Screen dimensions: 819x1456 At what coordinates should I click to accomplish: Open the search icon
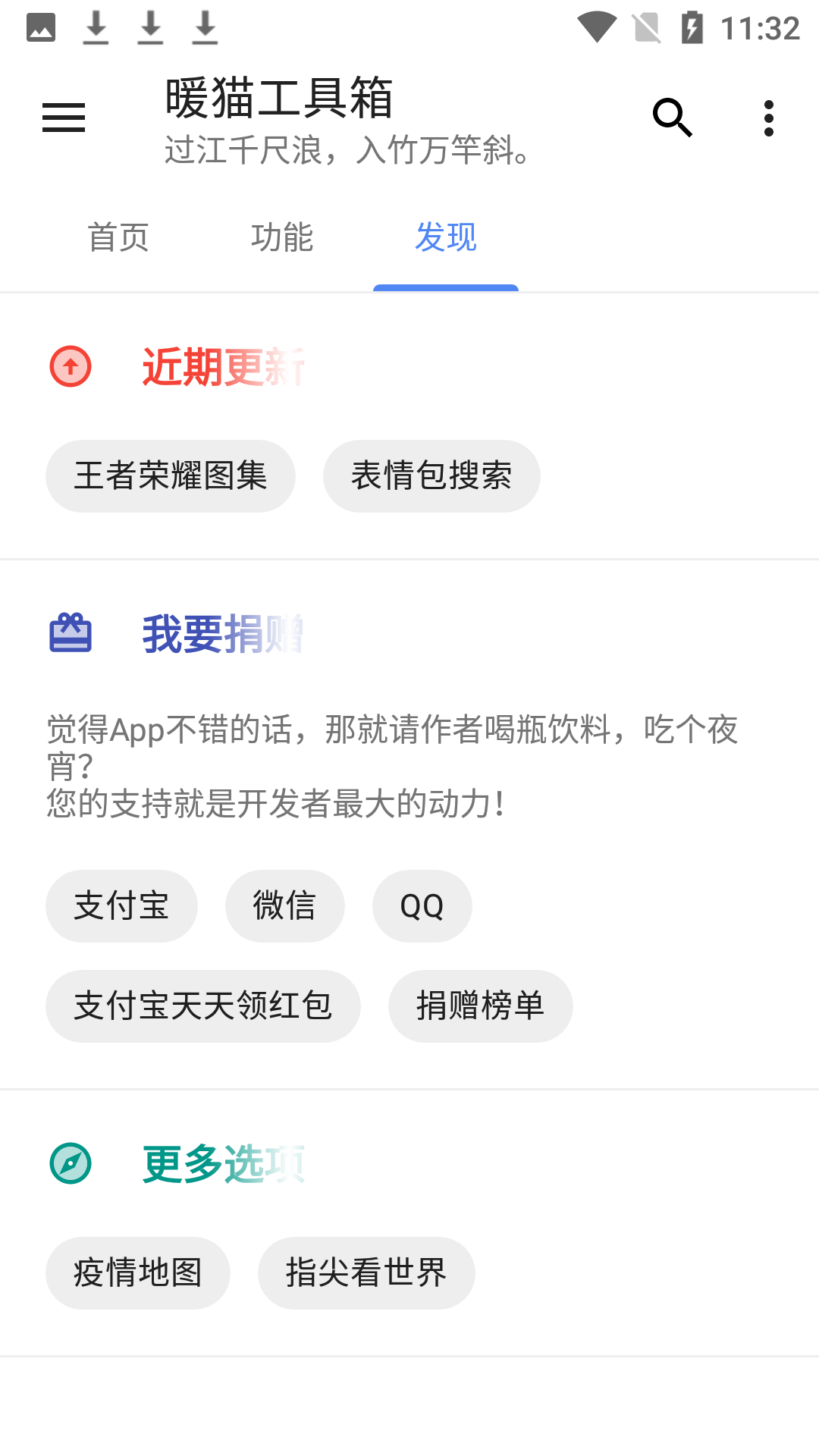[x=672, y=118]
